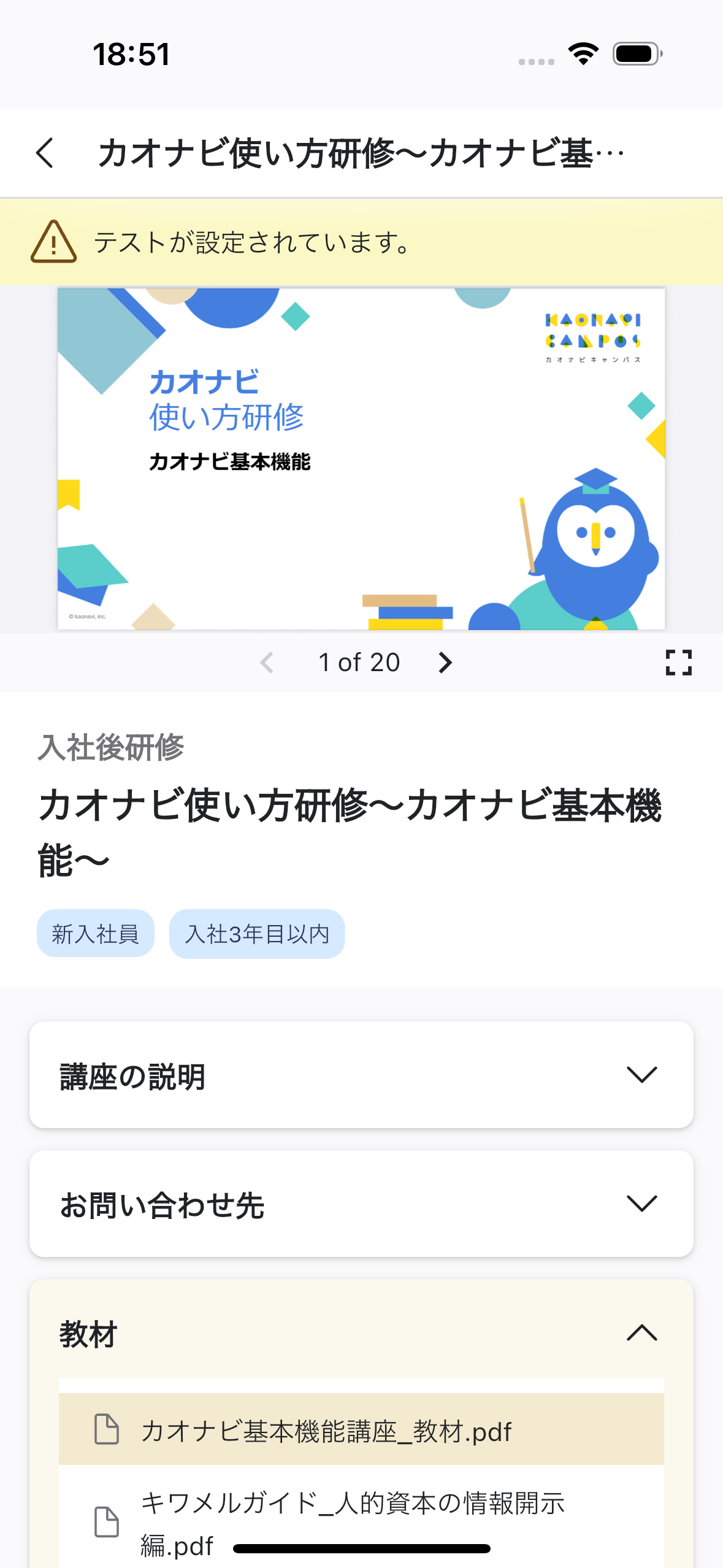Go to the next slide

click(445, 663)
